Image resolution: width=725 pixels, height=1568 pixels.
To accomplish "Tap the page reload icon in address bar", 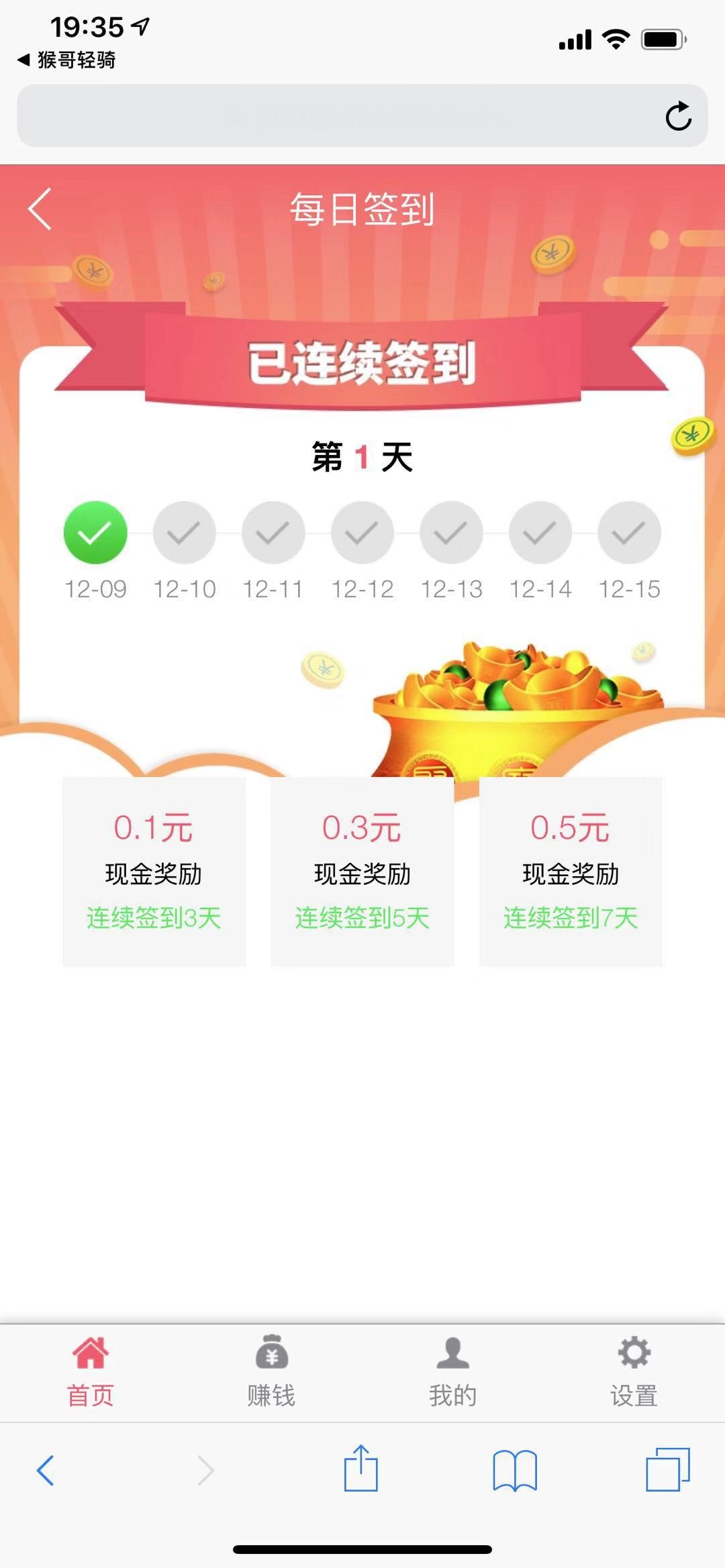I will pos(680,114).
